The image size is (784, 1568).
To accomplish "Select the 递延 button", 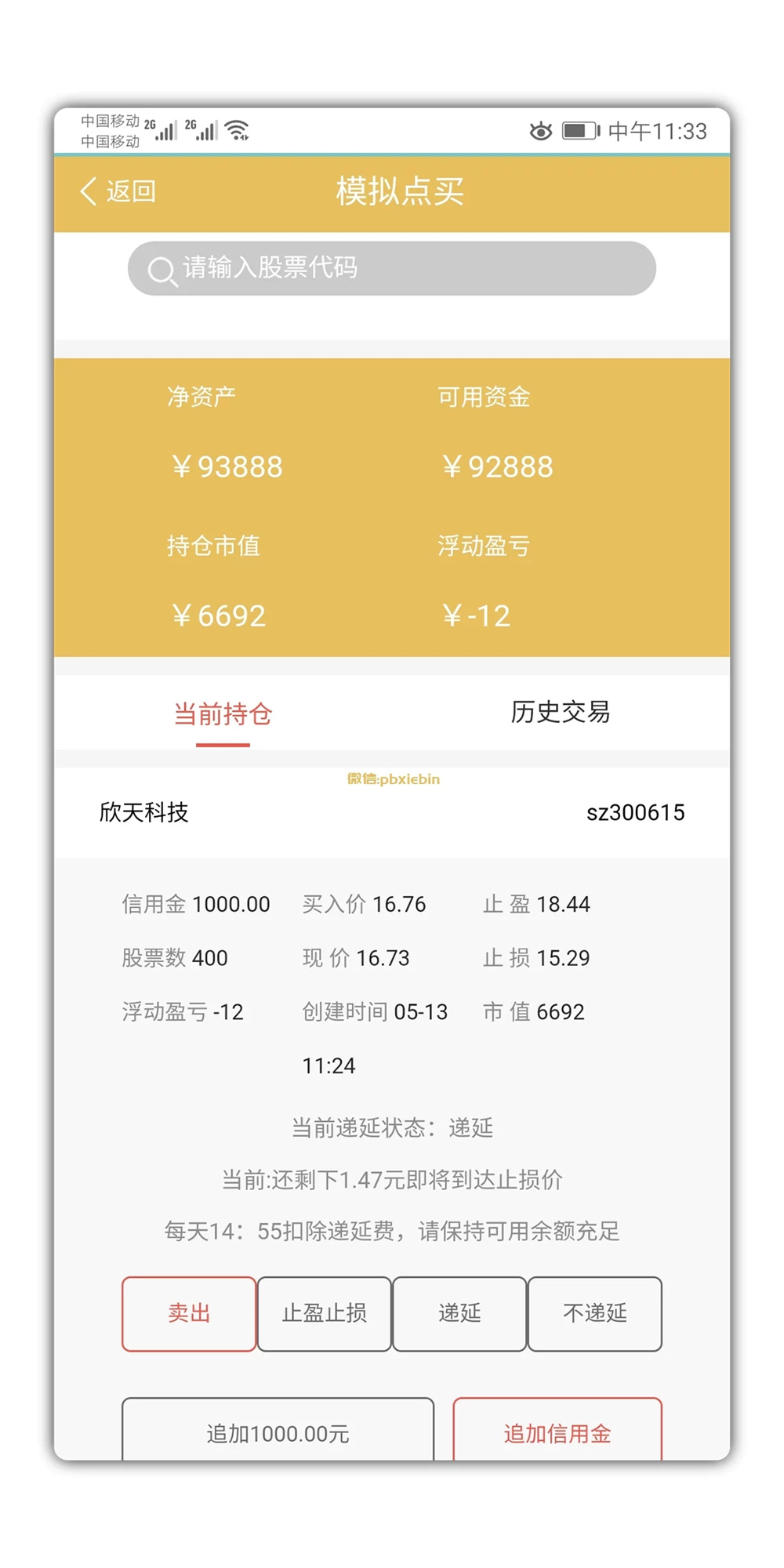I will [459, 1313].
